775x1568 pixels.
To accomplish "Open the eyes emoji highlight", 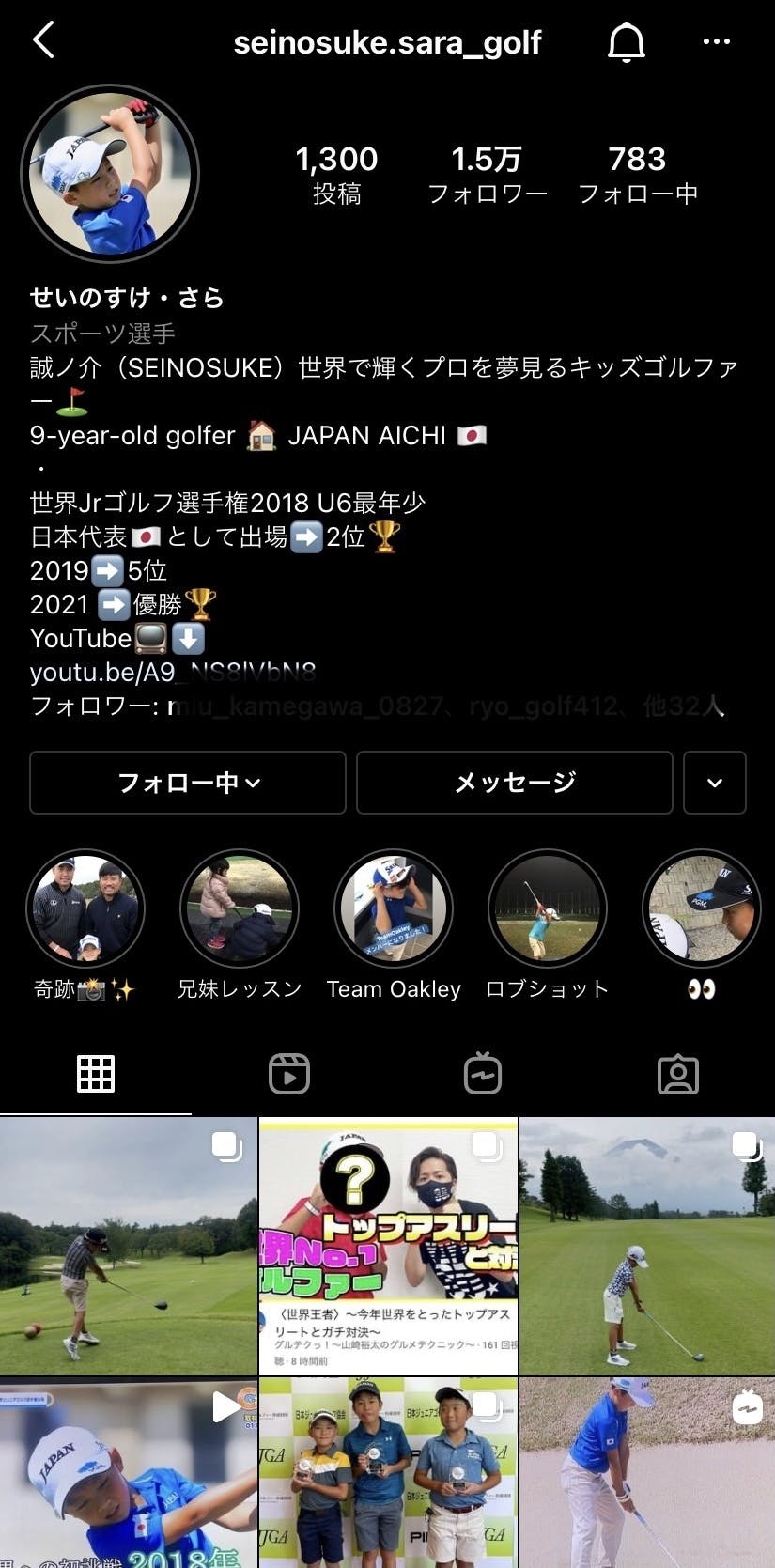I will tap(701, 909).
